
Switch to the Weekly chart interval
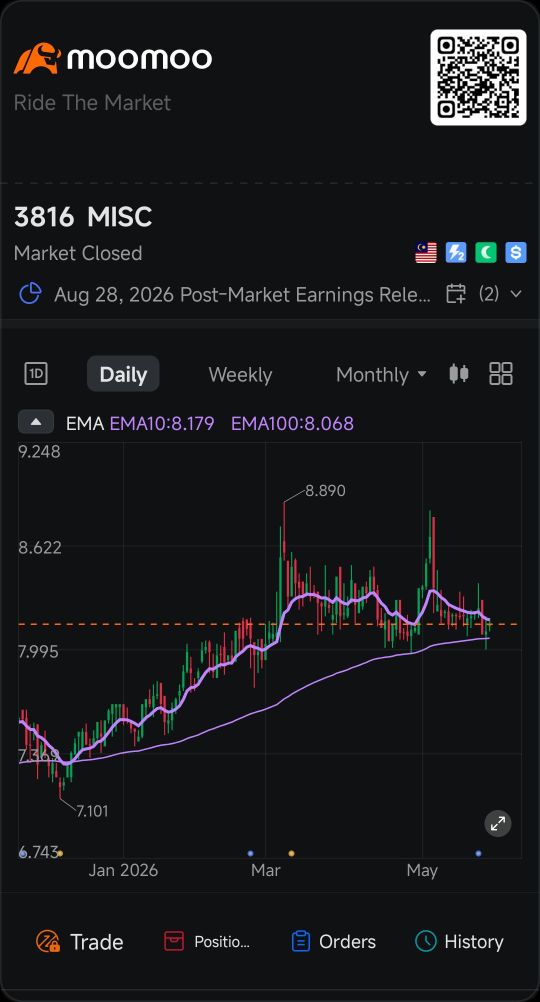(x=240, y=374)
